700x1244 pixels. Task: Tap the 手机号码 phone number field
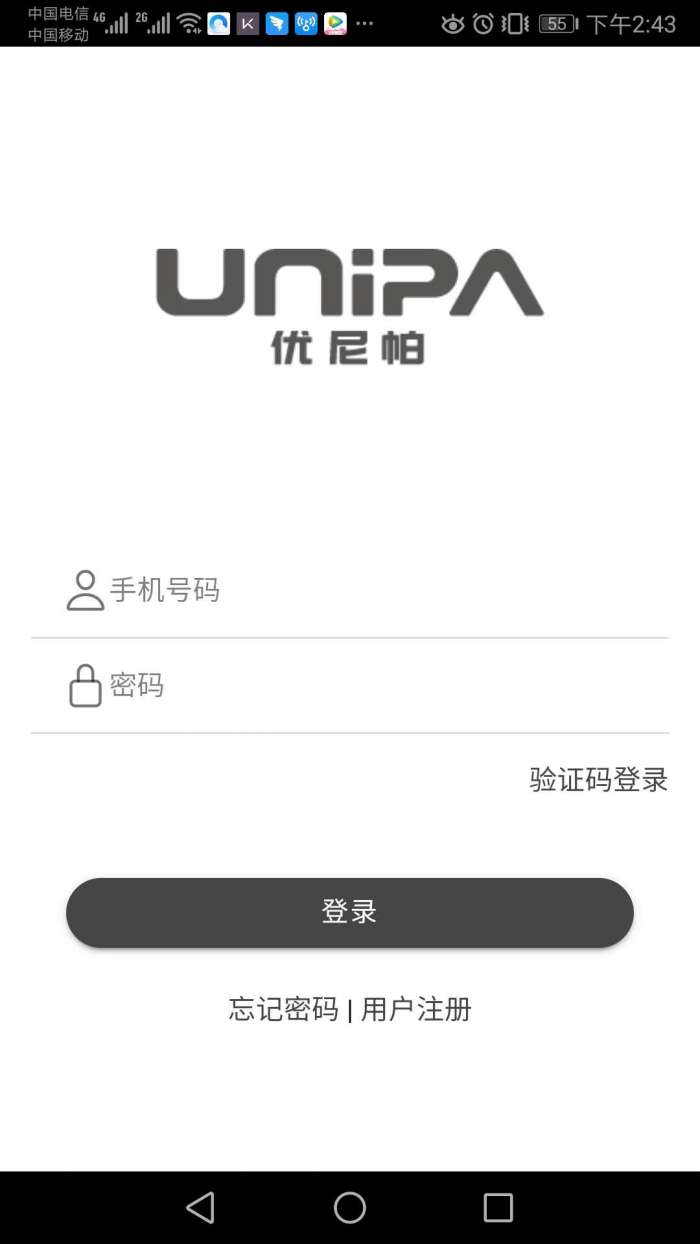tap(380, 590)
